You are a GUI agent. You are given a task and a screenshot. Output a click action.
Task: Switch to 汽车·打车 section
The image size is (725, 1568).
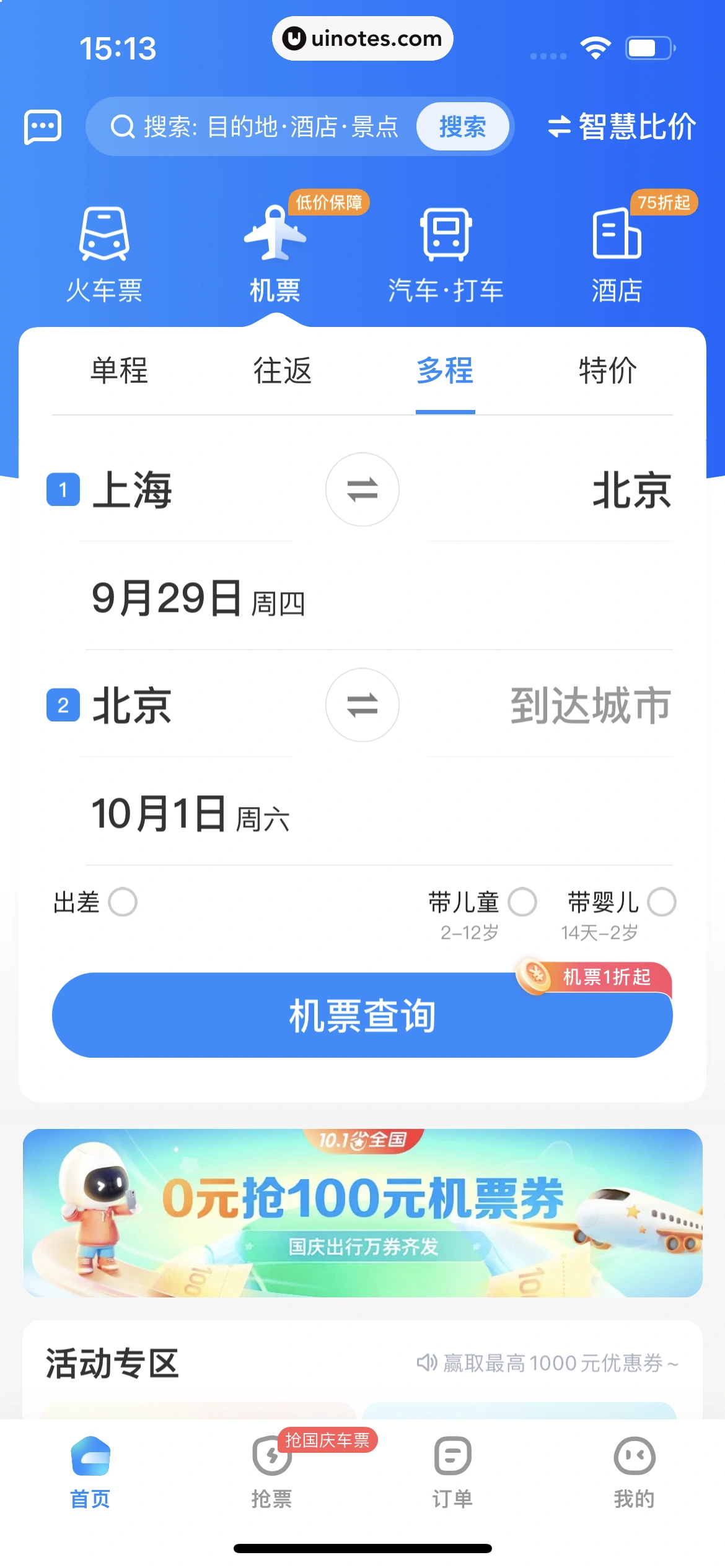[446, 255]
